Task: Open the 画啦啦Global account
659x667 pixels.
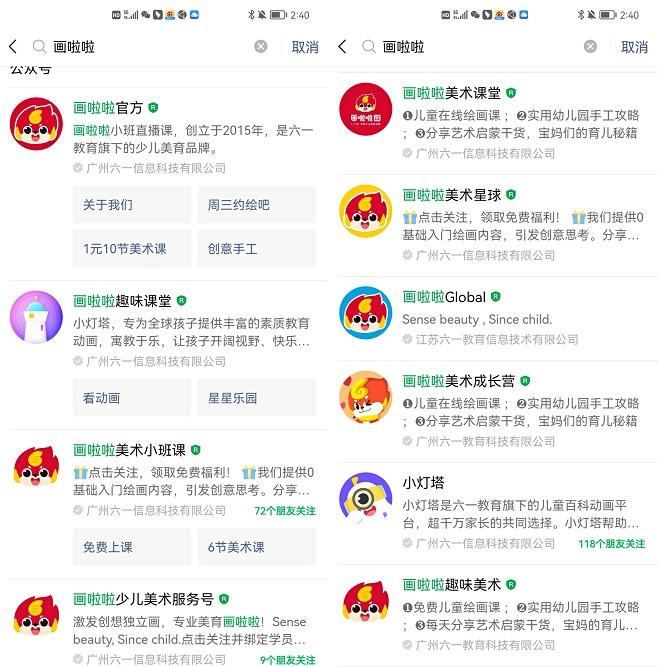Action: coord(444,297)
